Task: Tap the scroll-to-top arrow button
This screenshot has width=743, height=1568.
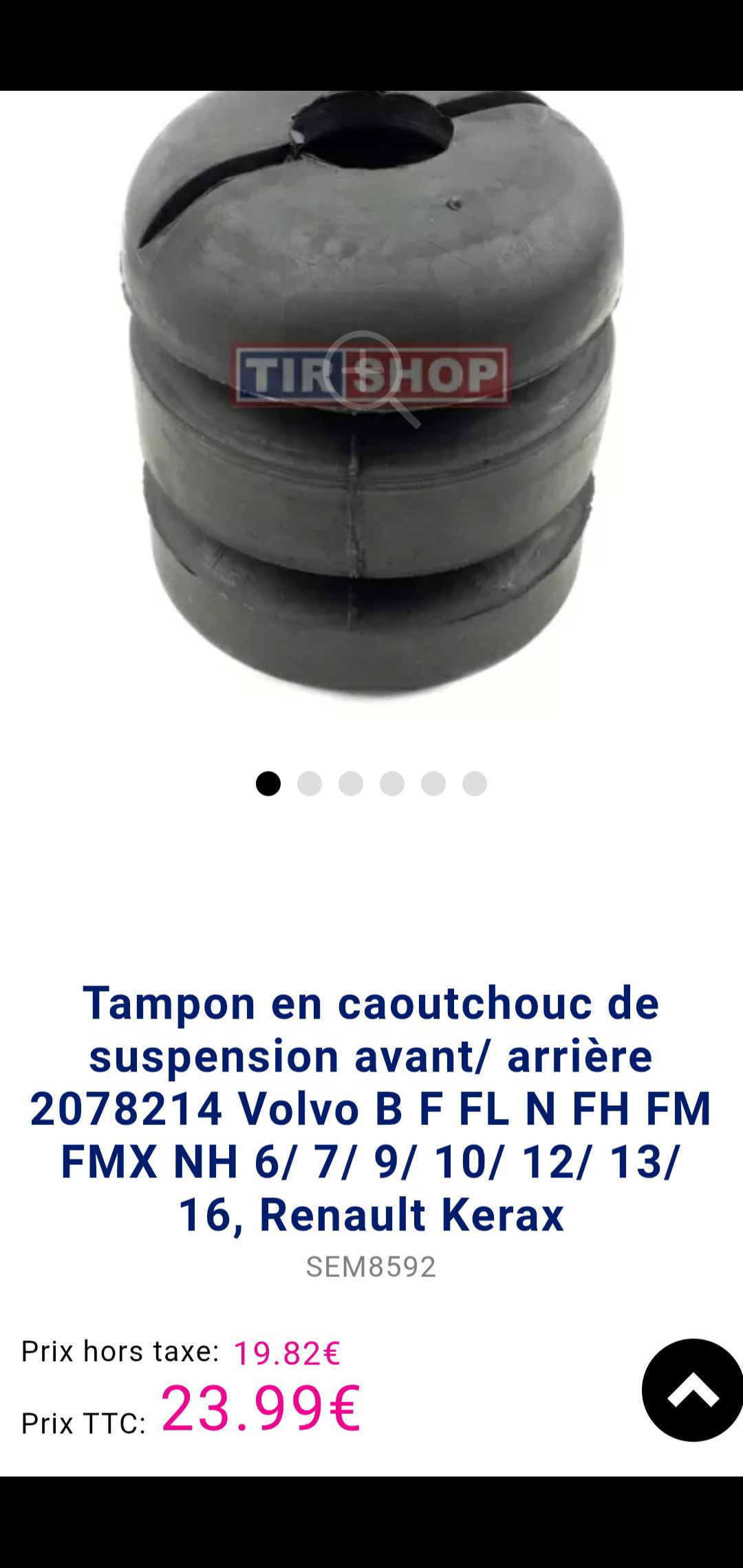Action: (x=692, y=1389)
